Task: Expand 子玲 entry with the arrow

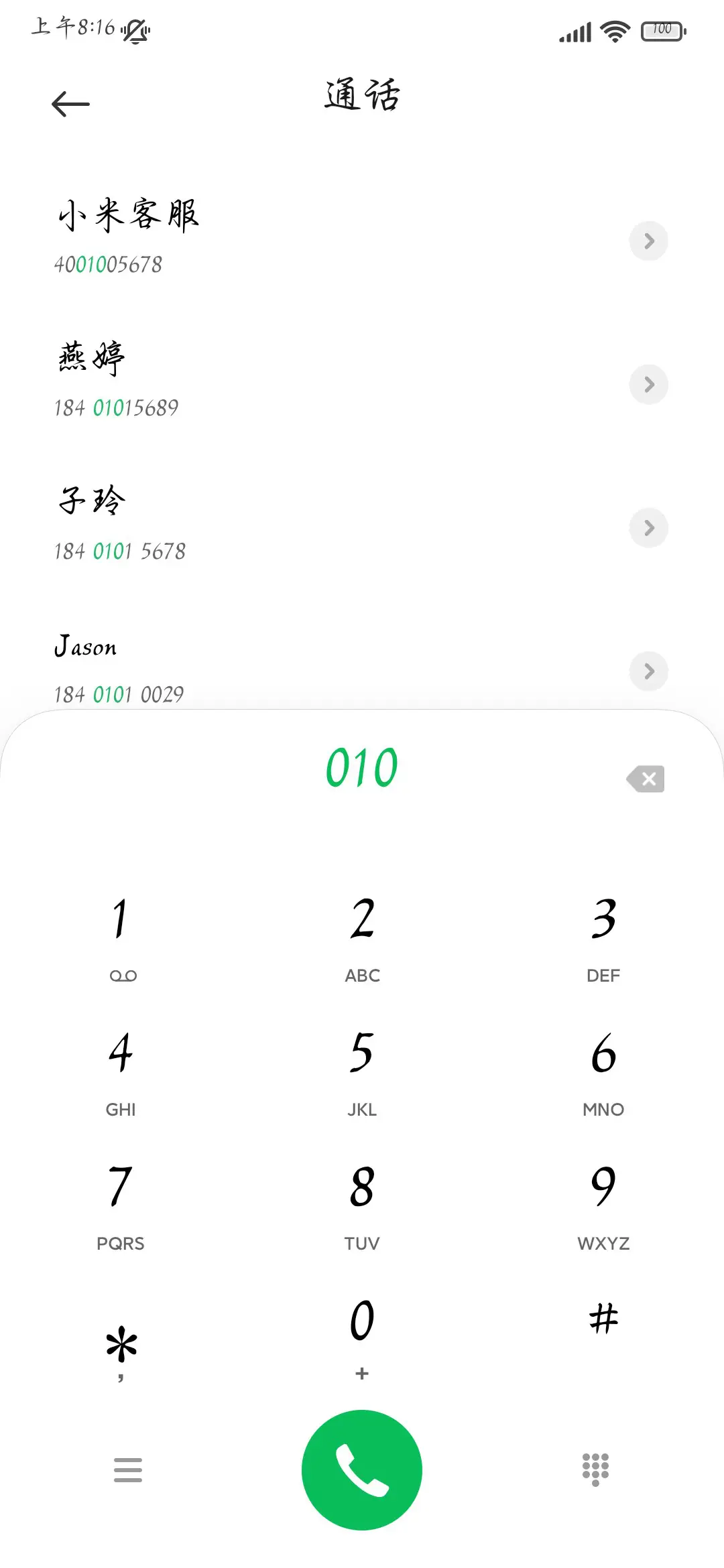Action: click(648, 528)
